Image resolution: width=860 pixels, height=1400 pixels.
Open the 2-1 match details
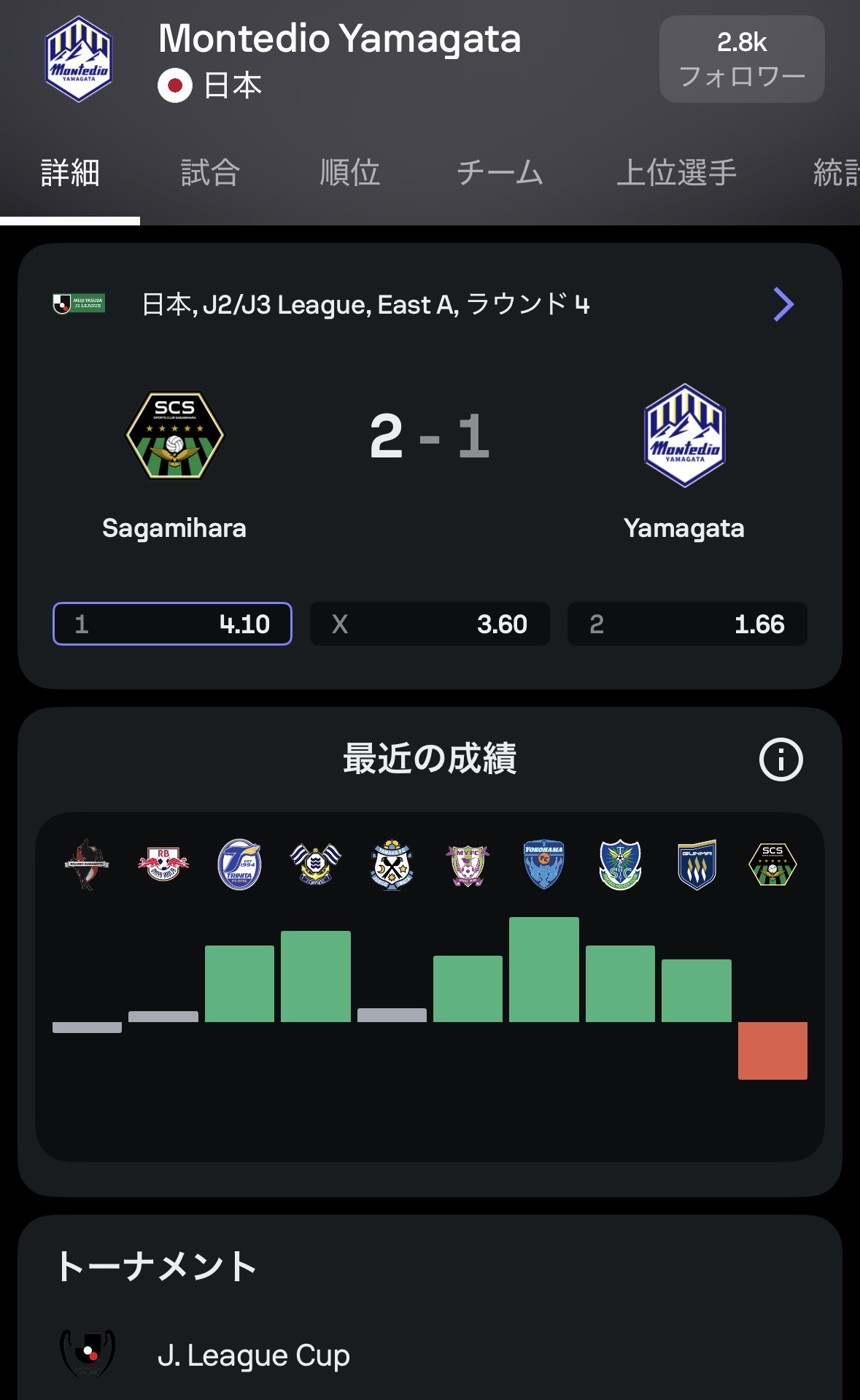[429, 436]
